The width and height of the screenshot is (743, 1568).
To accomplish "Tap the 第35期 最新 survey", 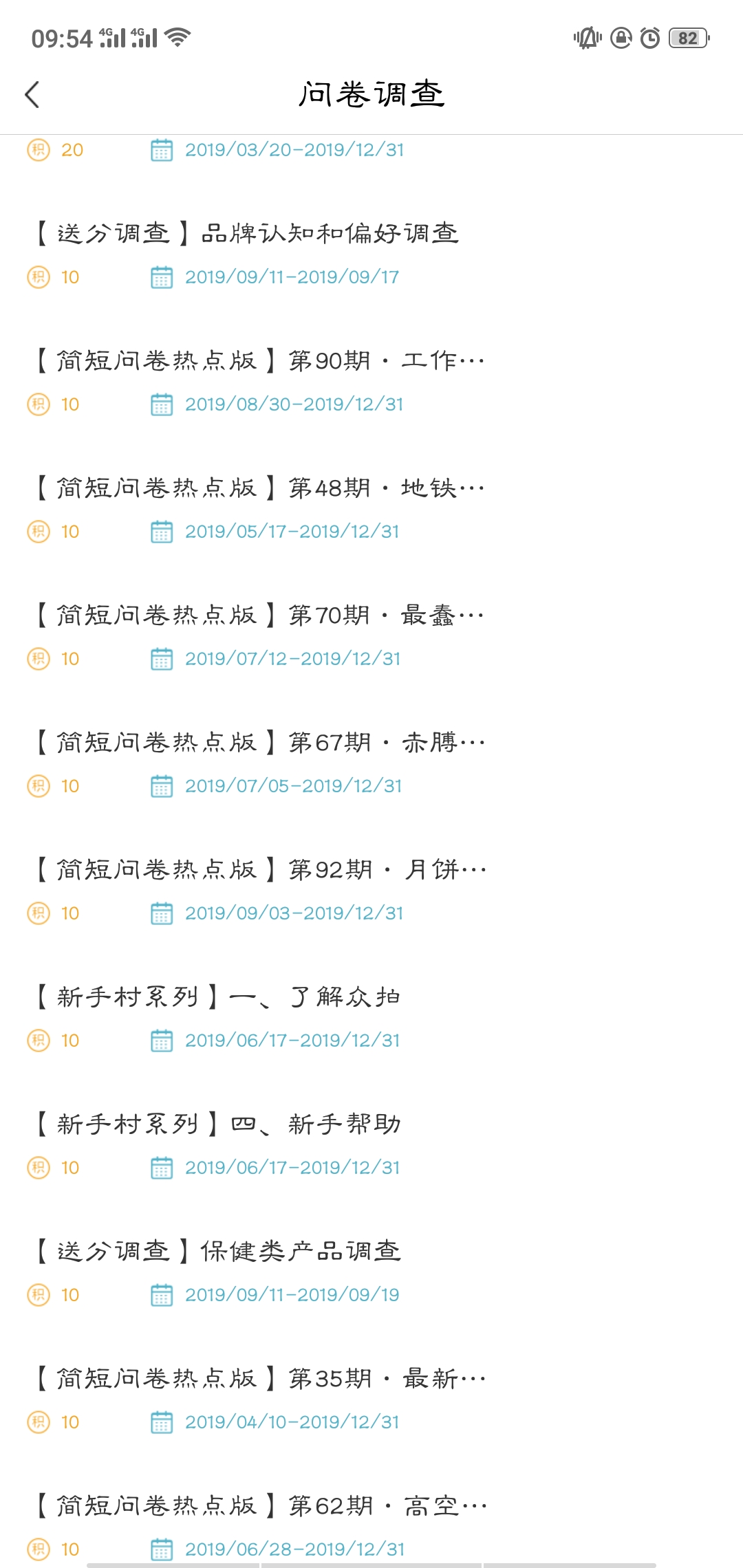I will coord(260,1379).
